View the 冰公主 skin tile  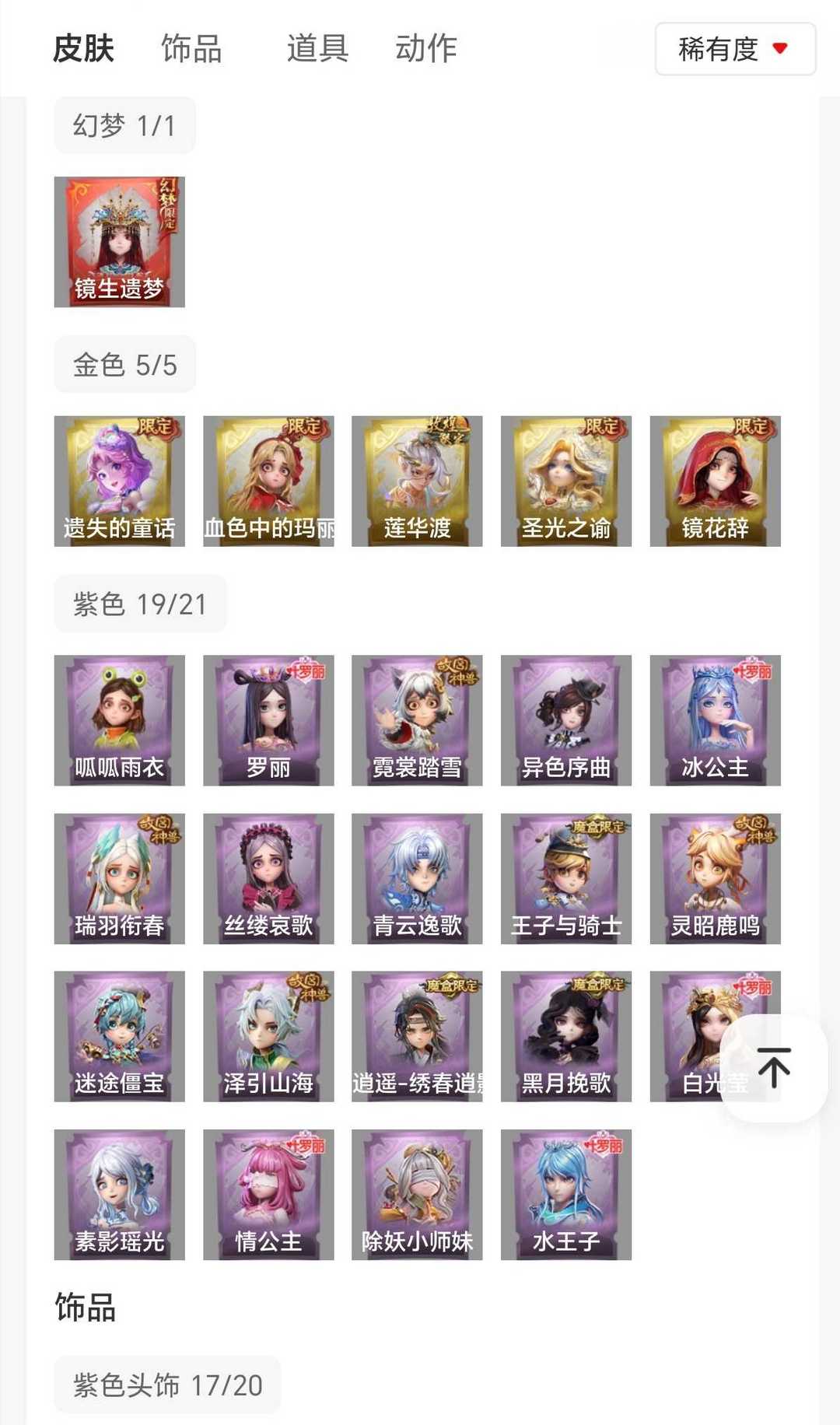click(715, 720)
